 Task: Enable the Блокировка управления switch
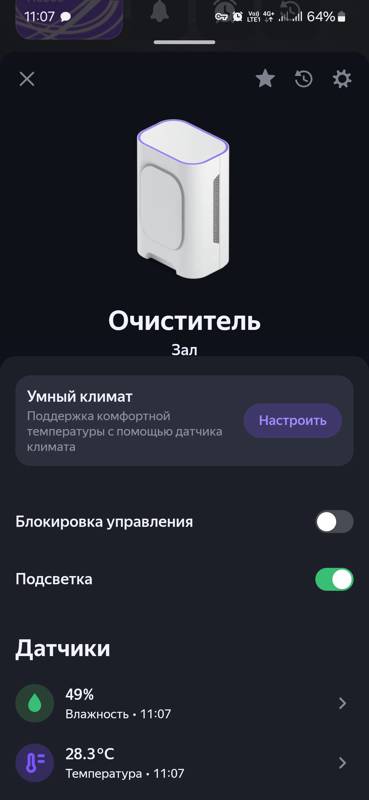334,522
